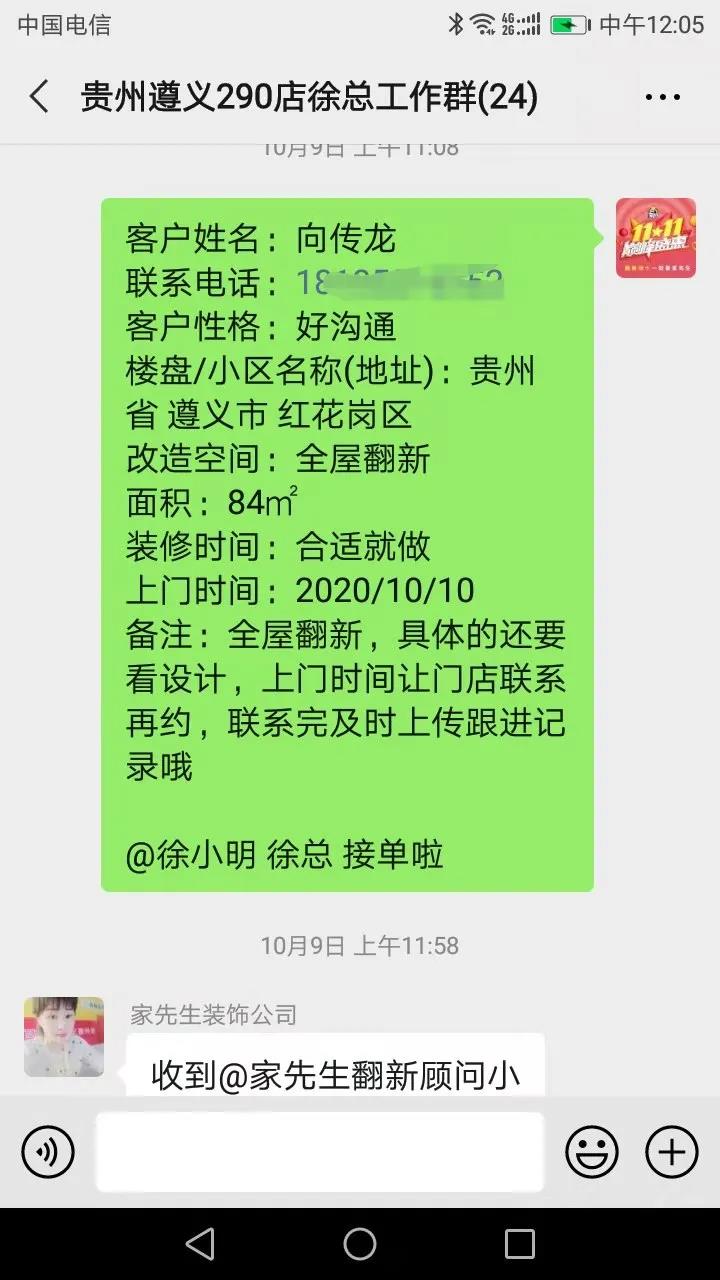Open the group chat info menu
Image resolution: width=720 pixels, height=1280 pixels.
pyautogui.click(x=662, y=97)
